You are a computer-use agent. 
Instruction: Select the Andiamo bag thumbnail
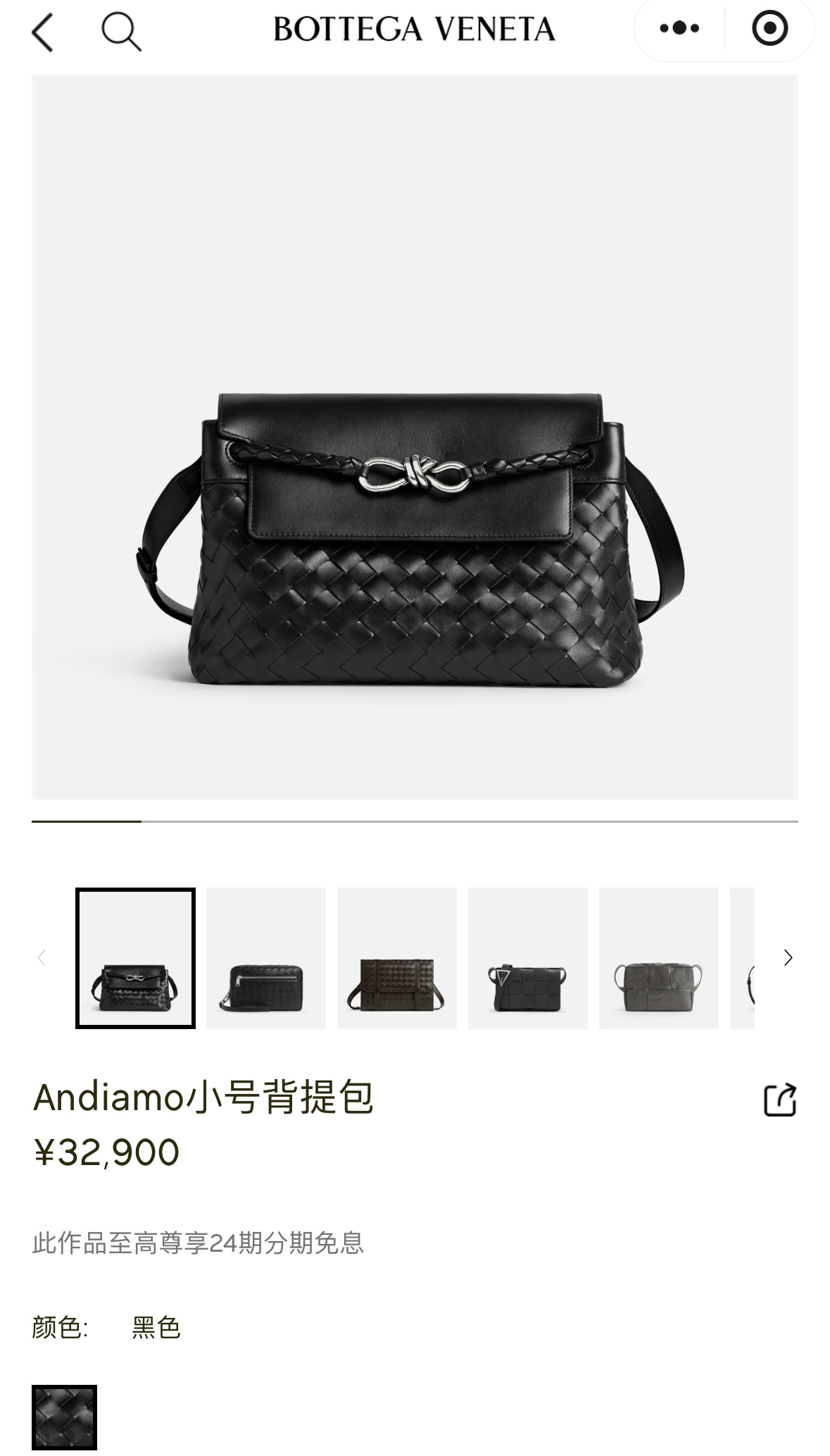point(135,958)
